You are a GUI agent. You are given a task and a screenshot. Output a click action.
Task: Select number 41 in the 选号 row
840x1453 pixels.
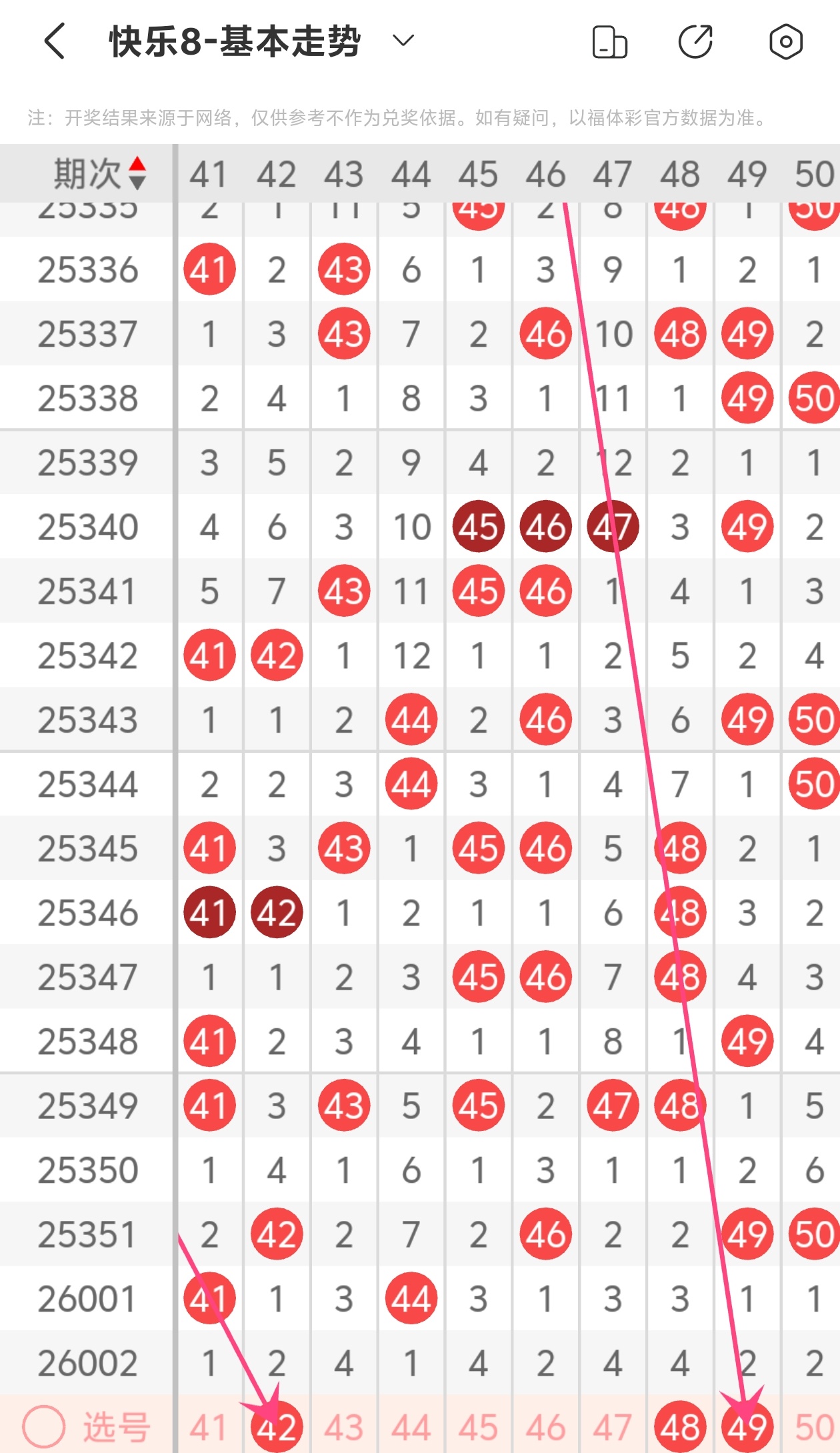[x=209, y=1428]
